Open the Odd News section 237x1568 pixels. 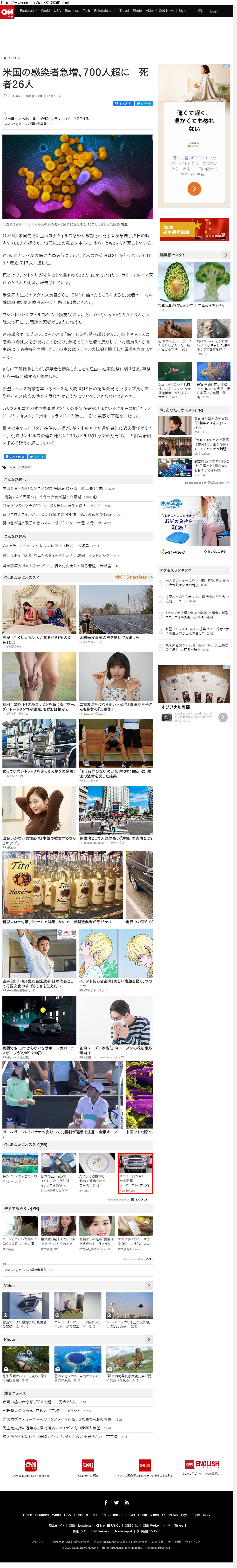tap(166, 10)
